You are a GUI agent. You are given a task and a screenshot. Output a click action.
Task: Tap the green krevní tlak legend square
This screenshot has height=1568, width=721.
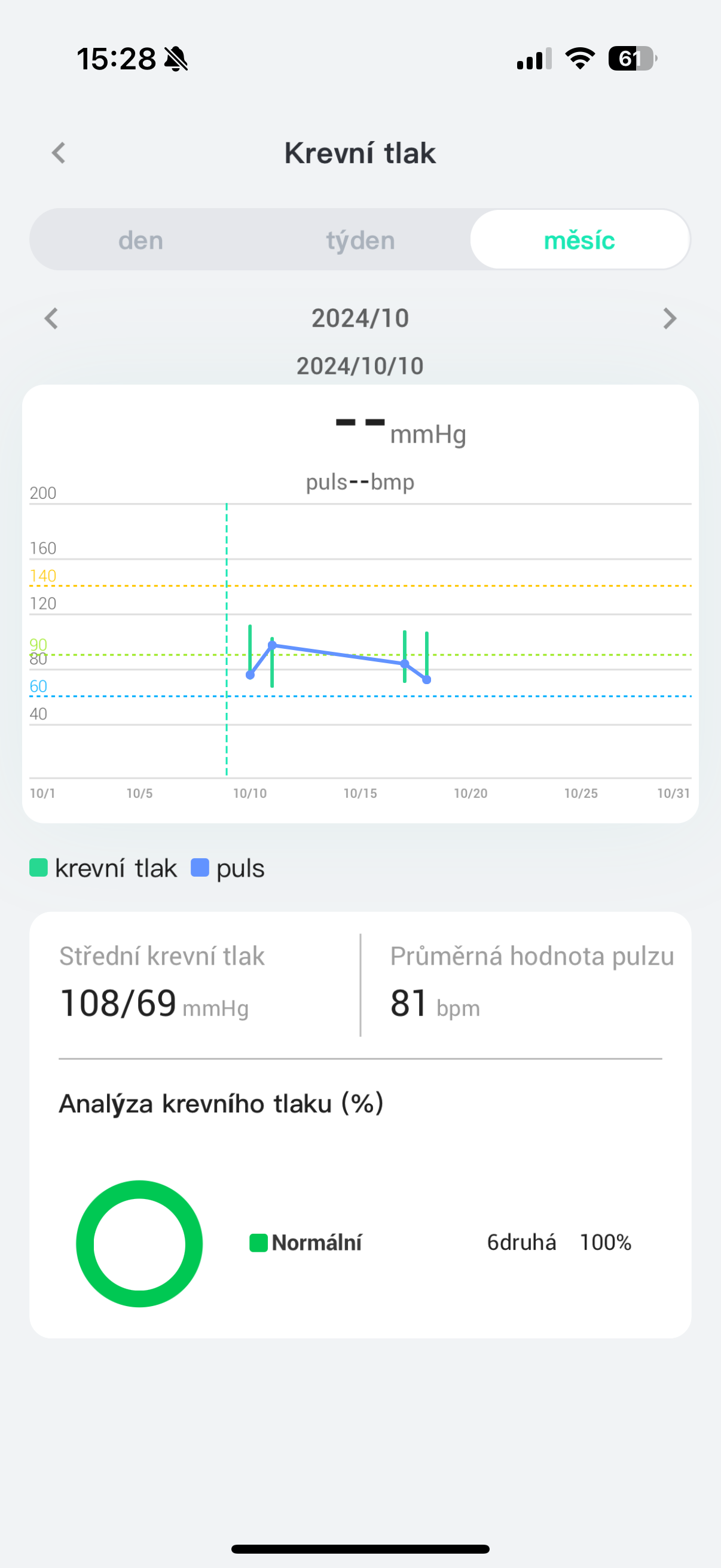[x=39, y=868]
